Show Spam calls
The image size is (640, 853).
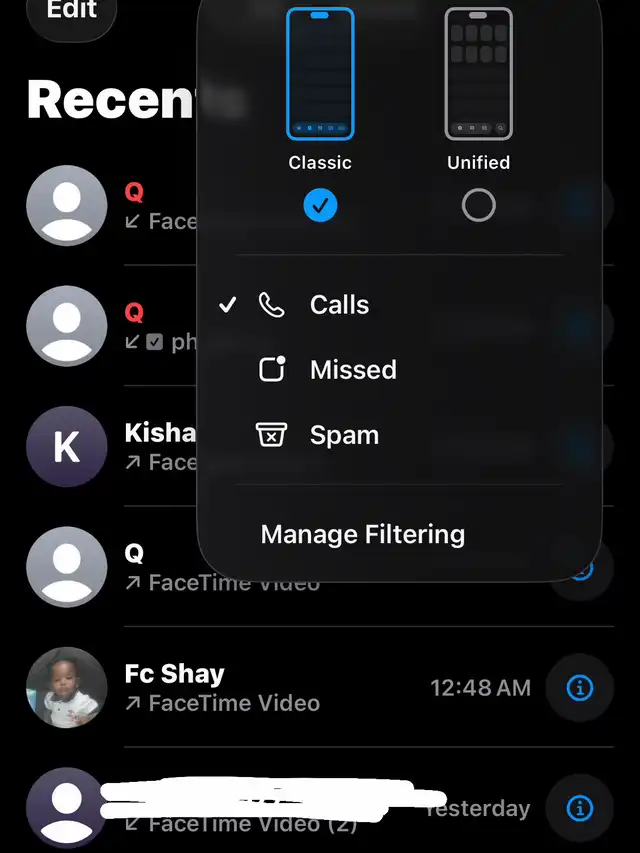pos(344,435)
